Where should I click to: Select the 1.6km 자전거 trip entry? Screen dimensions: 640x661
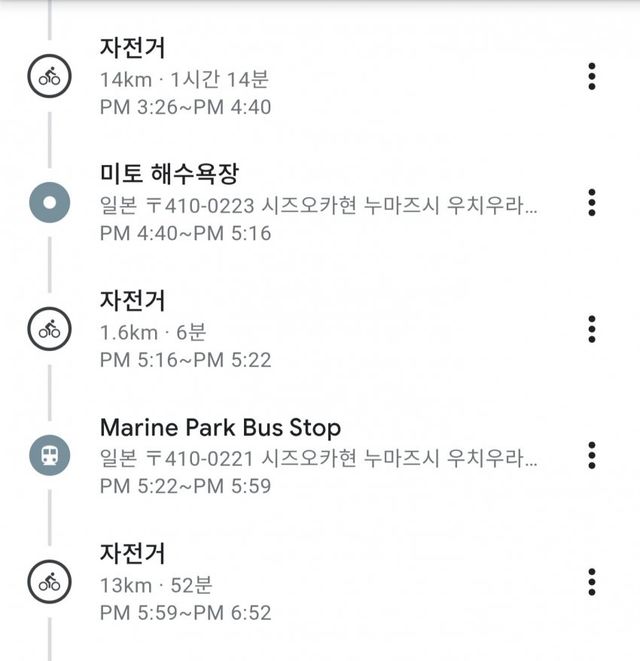300,328
